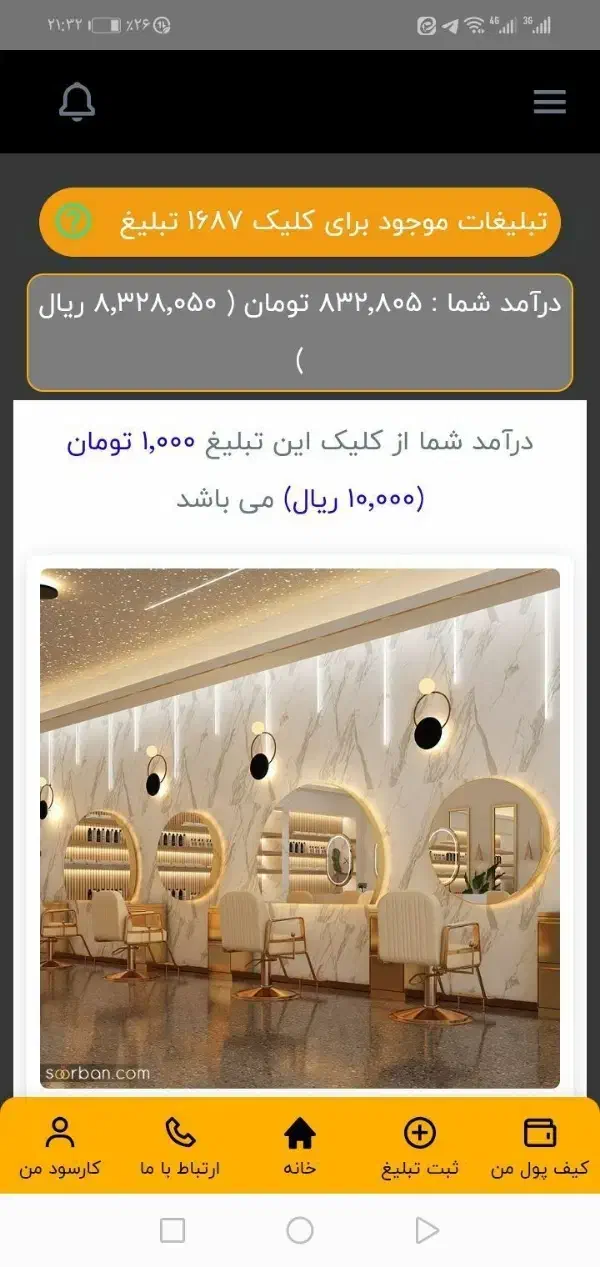Switch to کارسود من profile tab

61,1146
